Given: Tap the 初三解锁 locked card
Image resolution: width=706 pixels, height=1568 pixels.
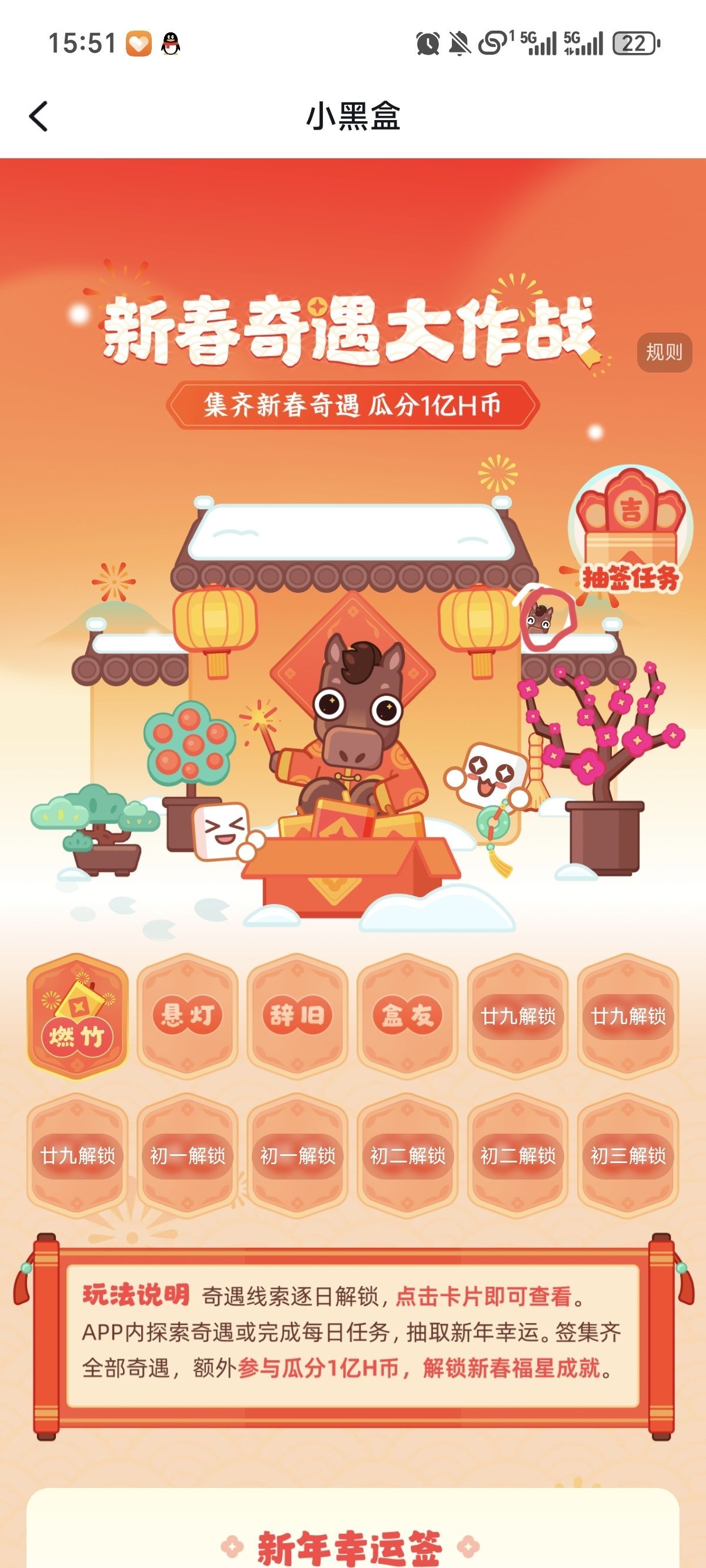Looking at the screenshot, I should point(628,1155).
